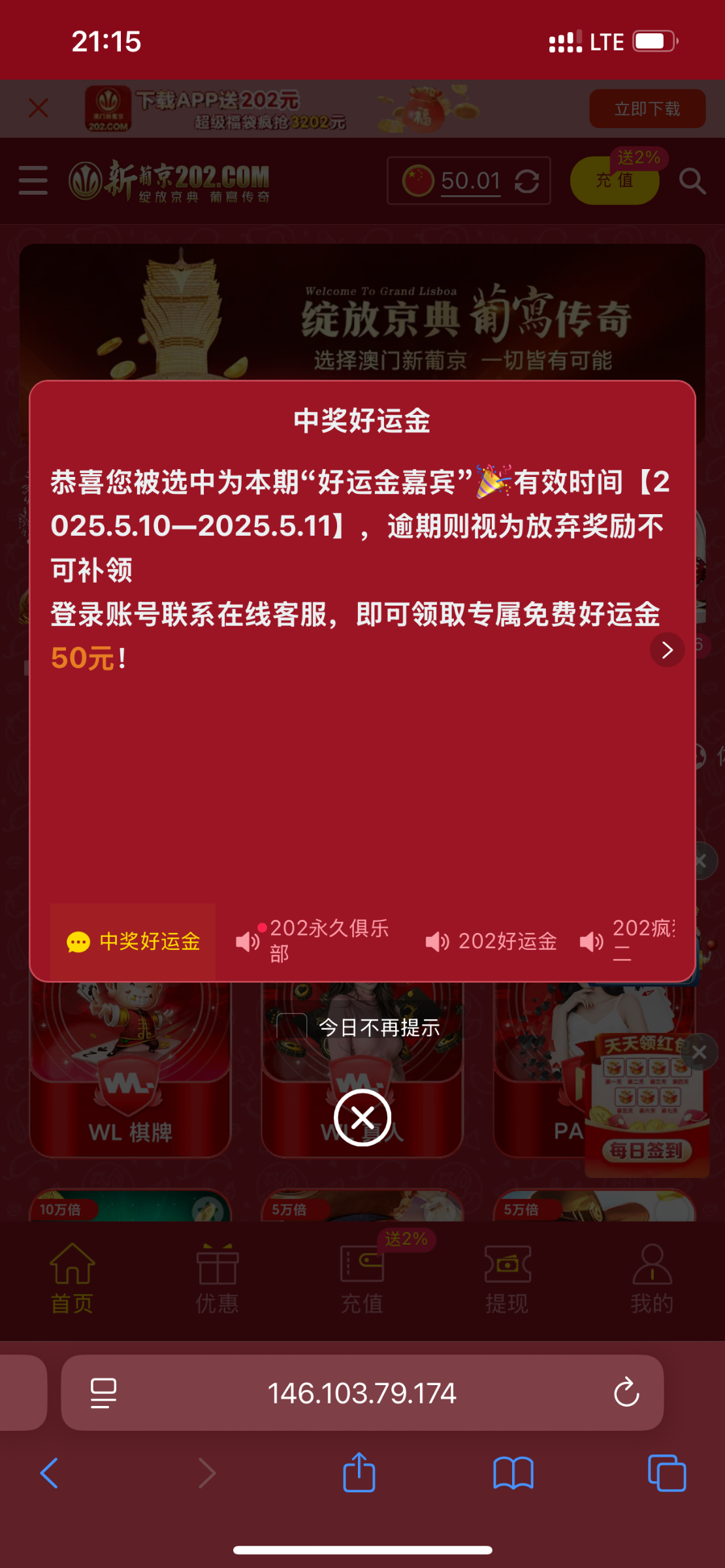Open the 202好运金 announcement tab

[491, 941]
